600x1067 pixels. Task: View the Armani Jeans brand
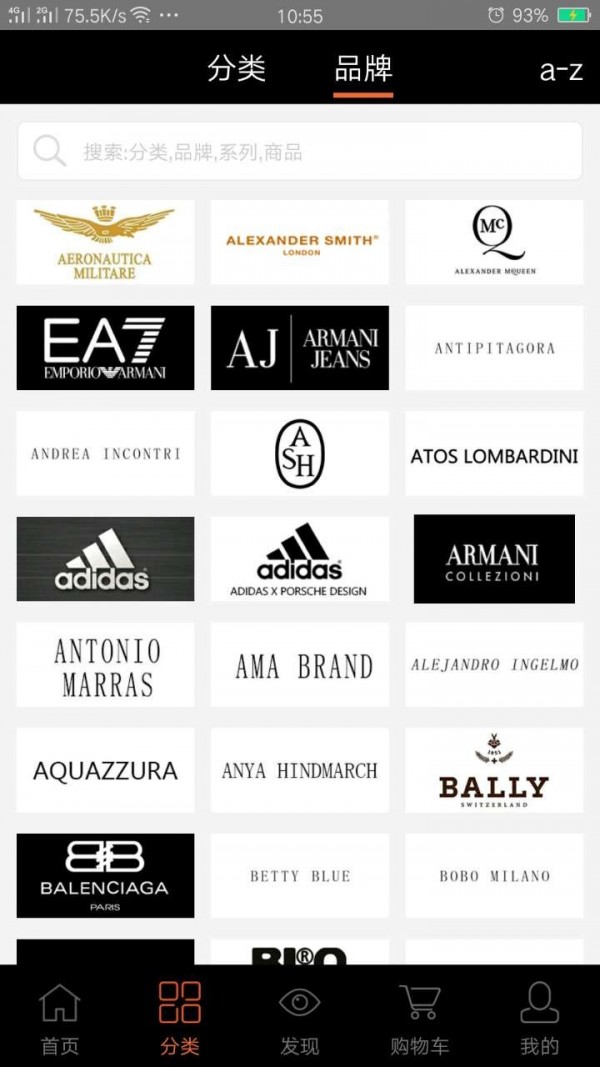(300, 348)
